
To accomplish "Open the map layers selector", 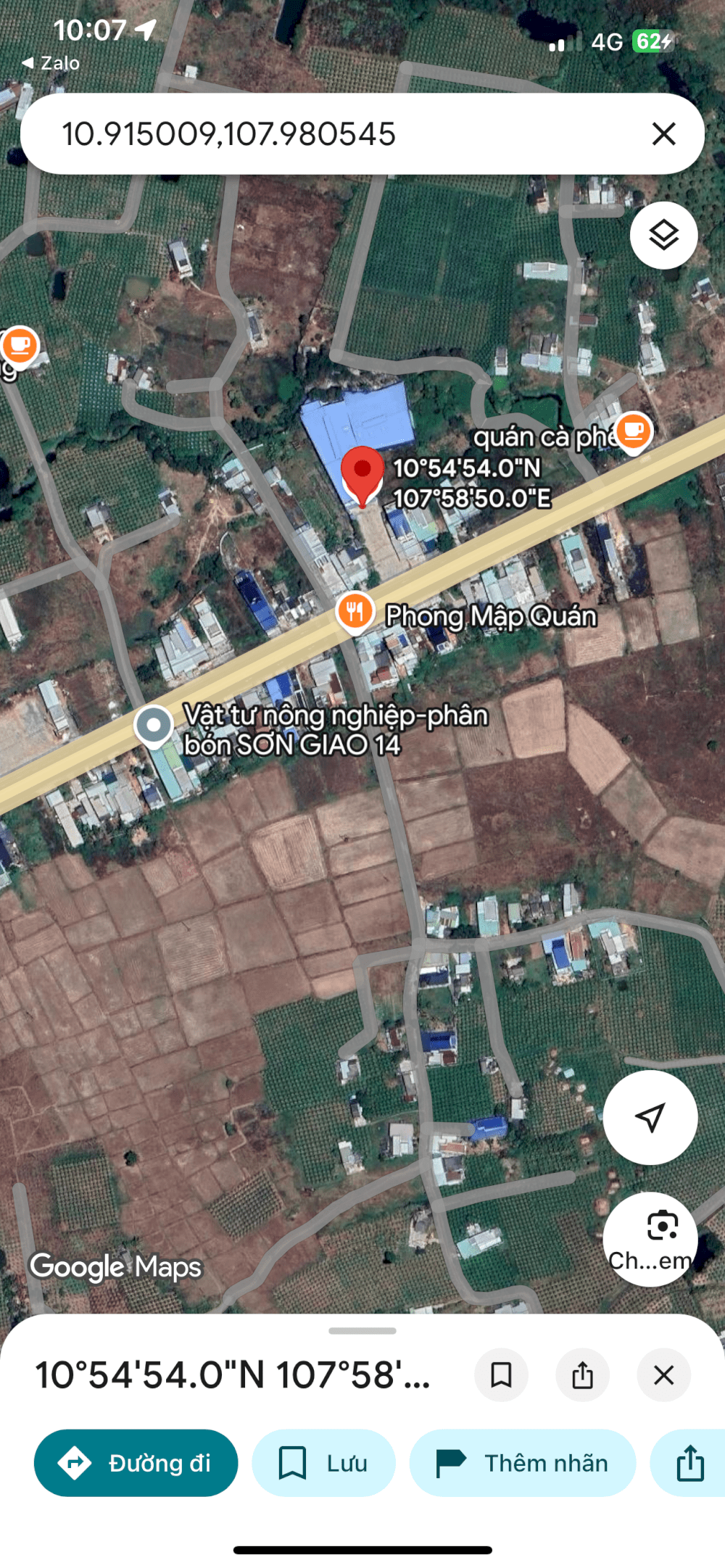I will (x=663, y=236).
